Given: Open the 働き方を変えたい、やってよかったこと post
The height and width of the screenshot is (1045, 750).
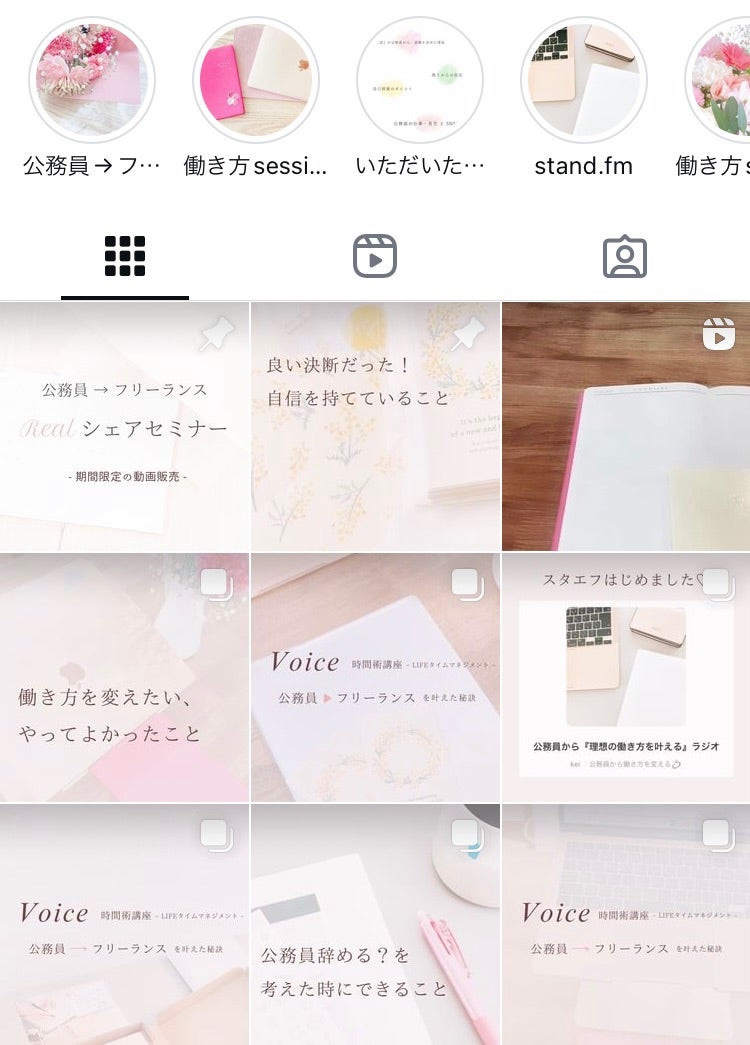Looking at the screenshot, I should click(x=125, y=678).
